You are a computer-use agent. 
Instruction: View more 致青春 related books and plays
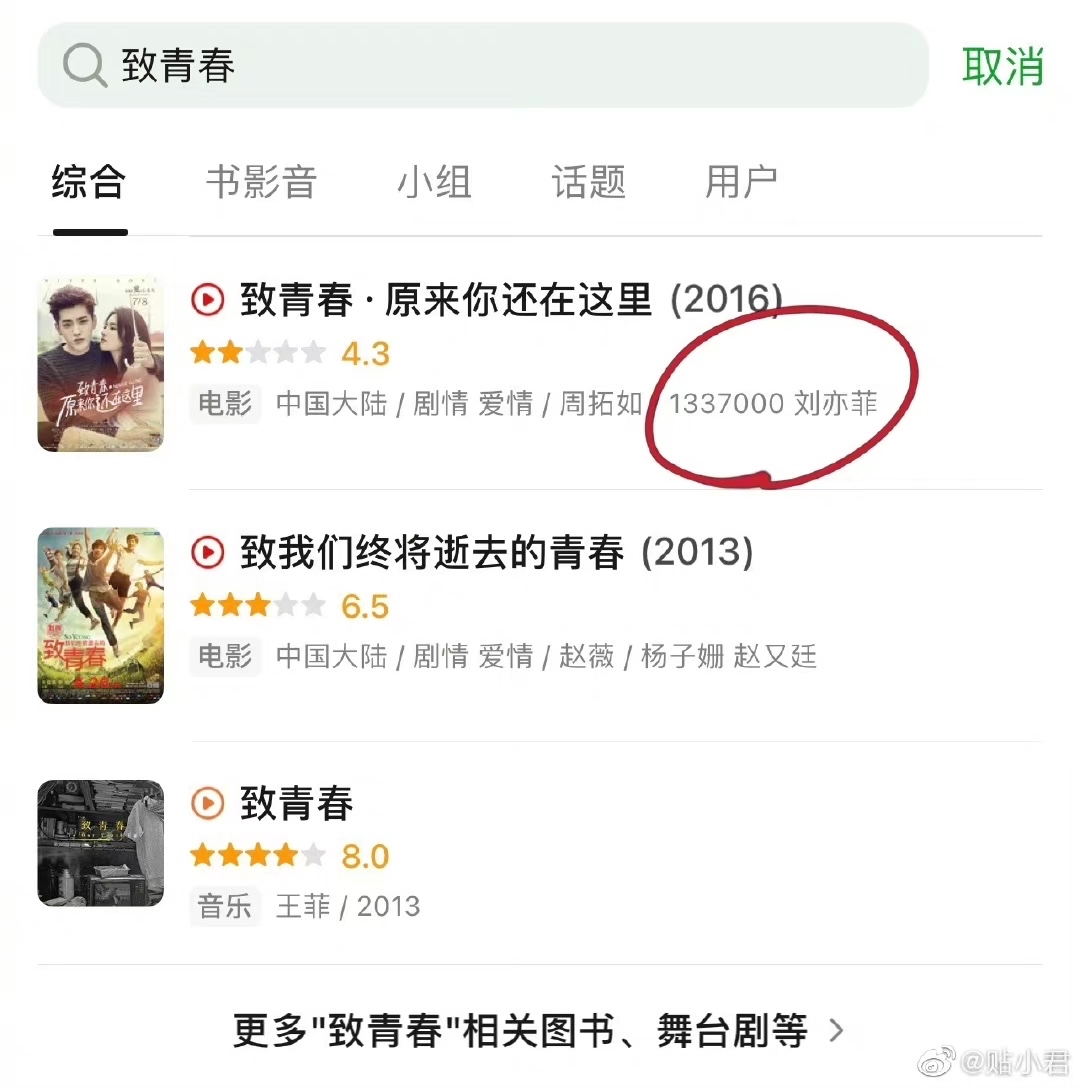pyautogui.click(x=539, y=1030)
